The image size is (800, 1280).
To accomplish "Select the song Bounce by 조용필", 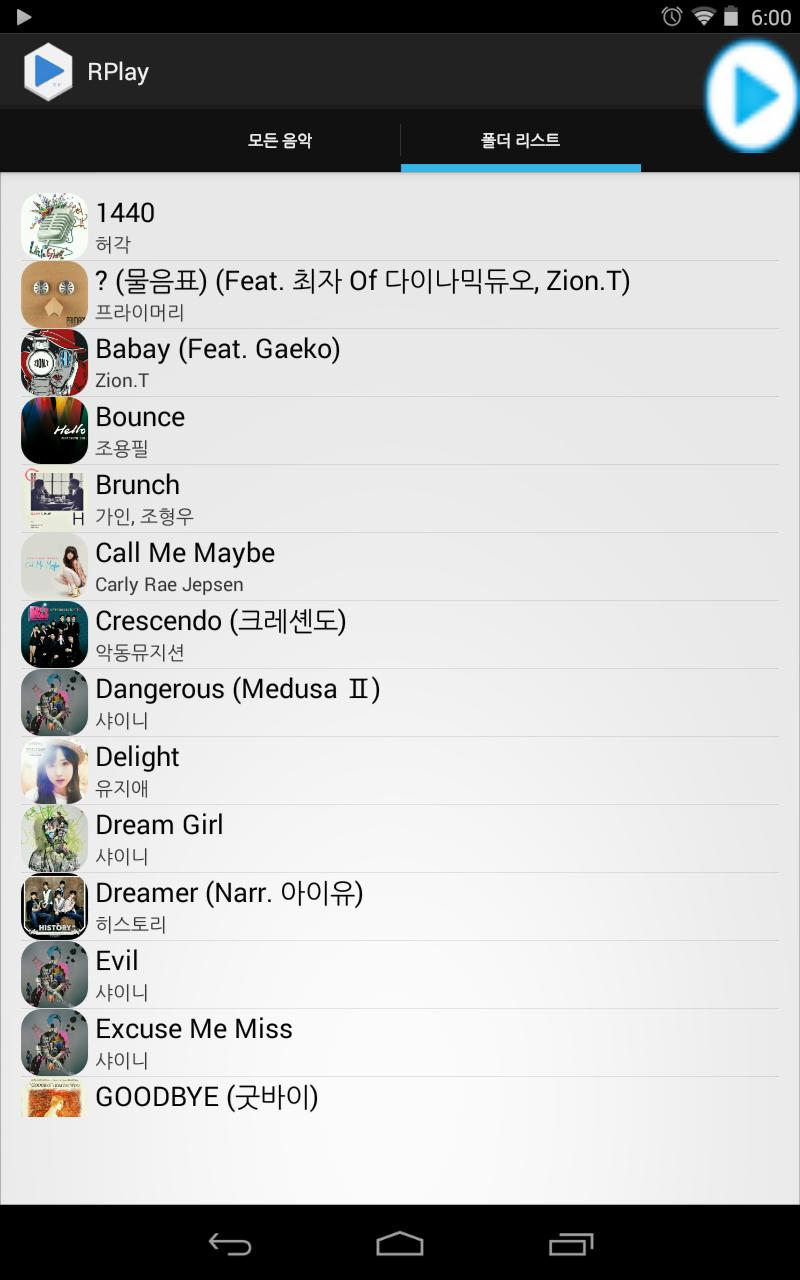I will pyautogui.click(x=400, y=431).
